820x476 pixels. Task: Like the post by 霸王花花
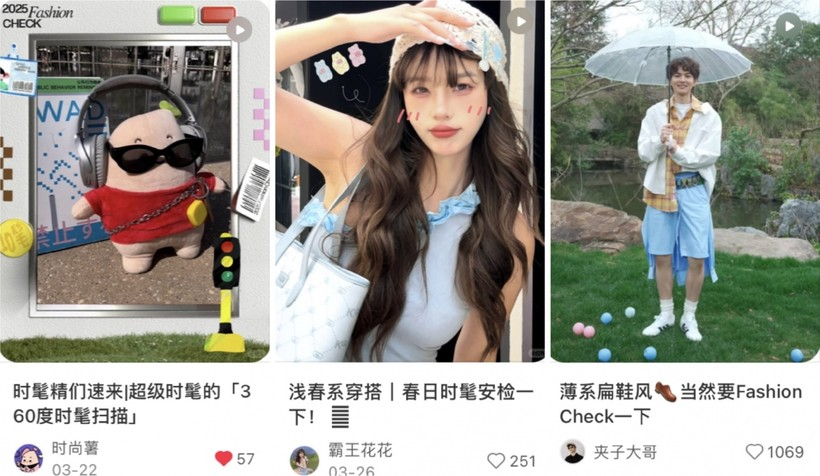(496, 460)
